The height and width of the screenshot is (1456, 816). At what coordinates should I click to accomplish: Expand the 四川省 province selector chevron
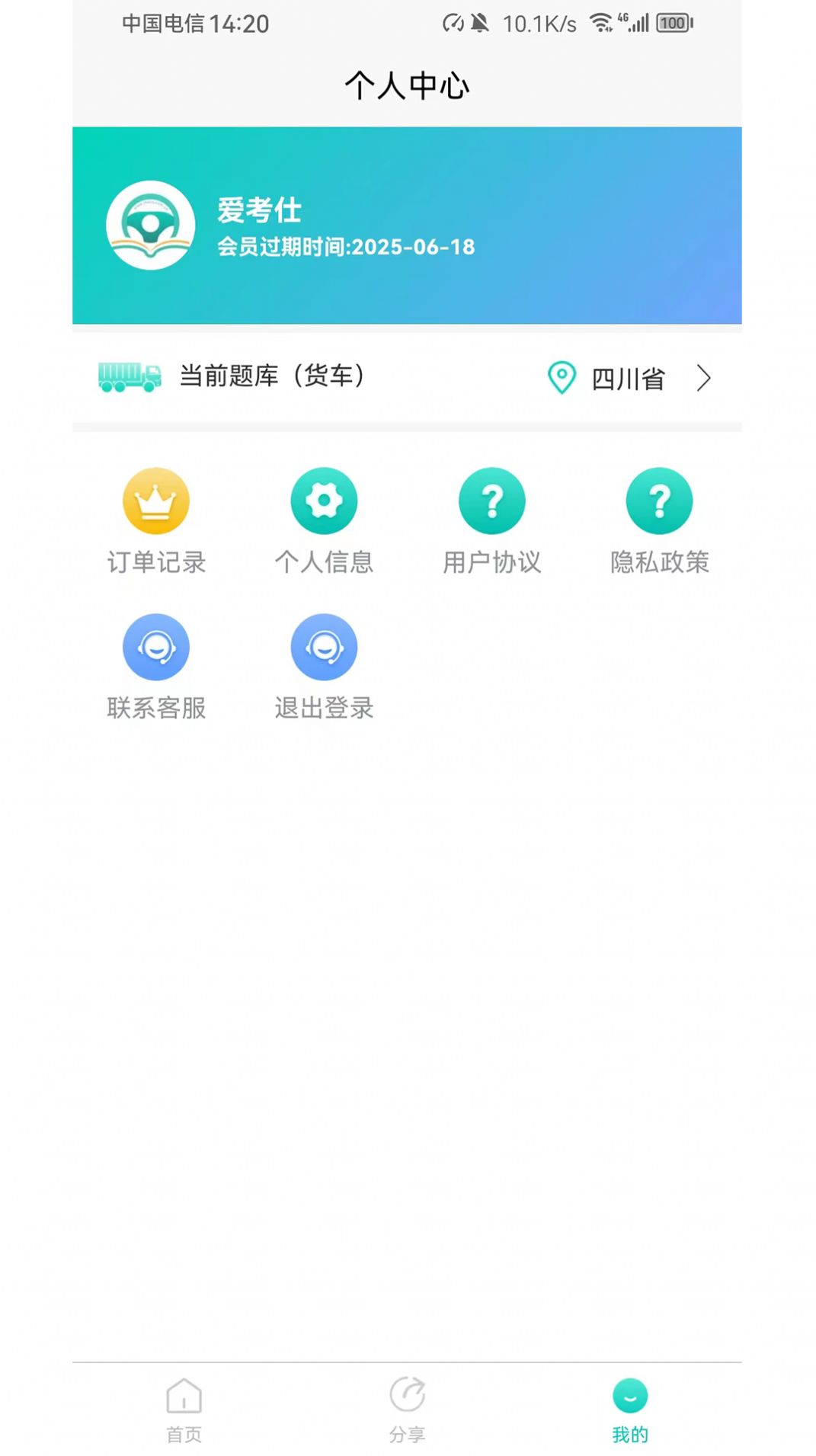coord(704,377)
